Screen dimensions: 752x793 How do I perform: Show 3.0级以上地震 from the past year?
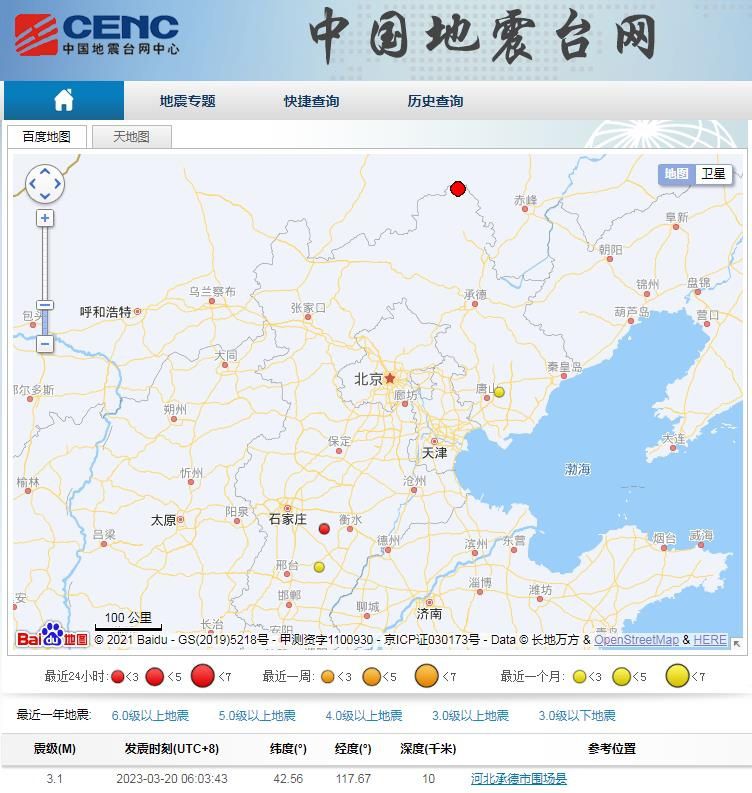[x=470, y=716]
